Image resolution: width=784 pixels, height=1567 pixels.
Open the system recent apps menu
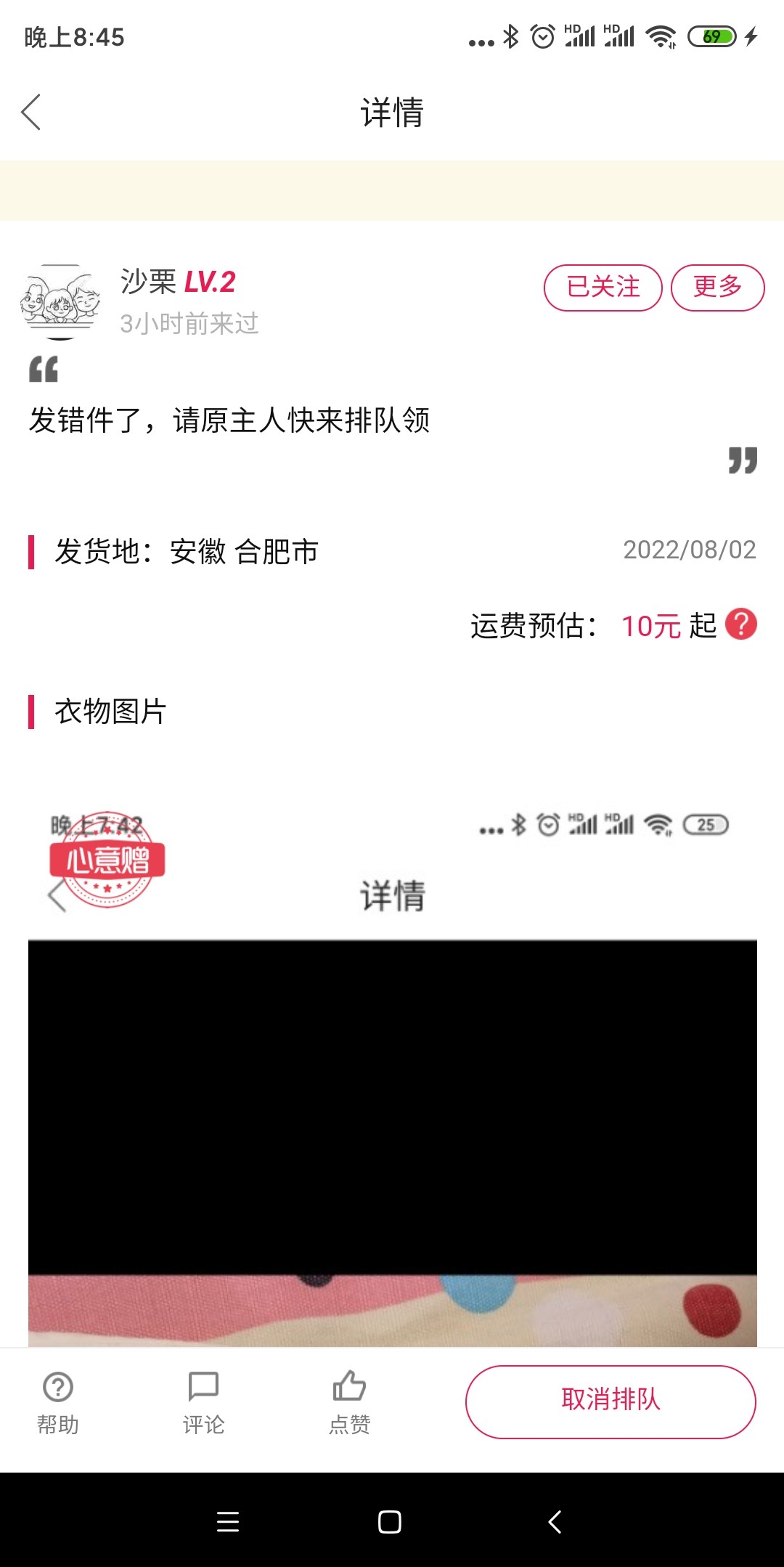tap(228, 1521)
